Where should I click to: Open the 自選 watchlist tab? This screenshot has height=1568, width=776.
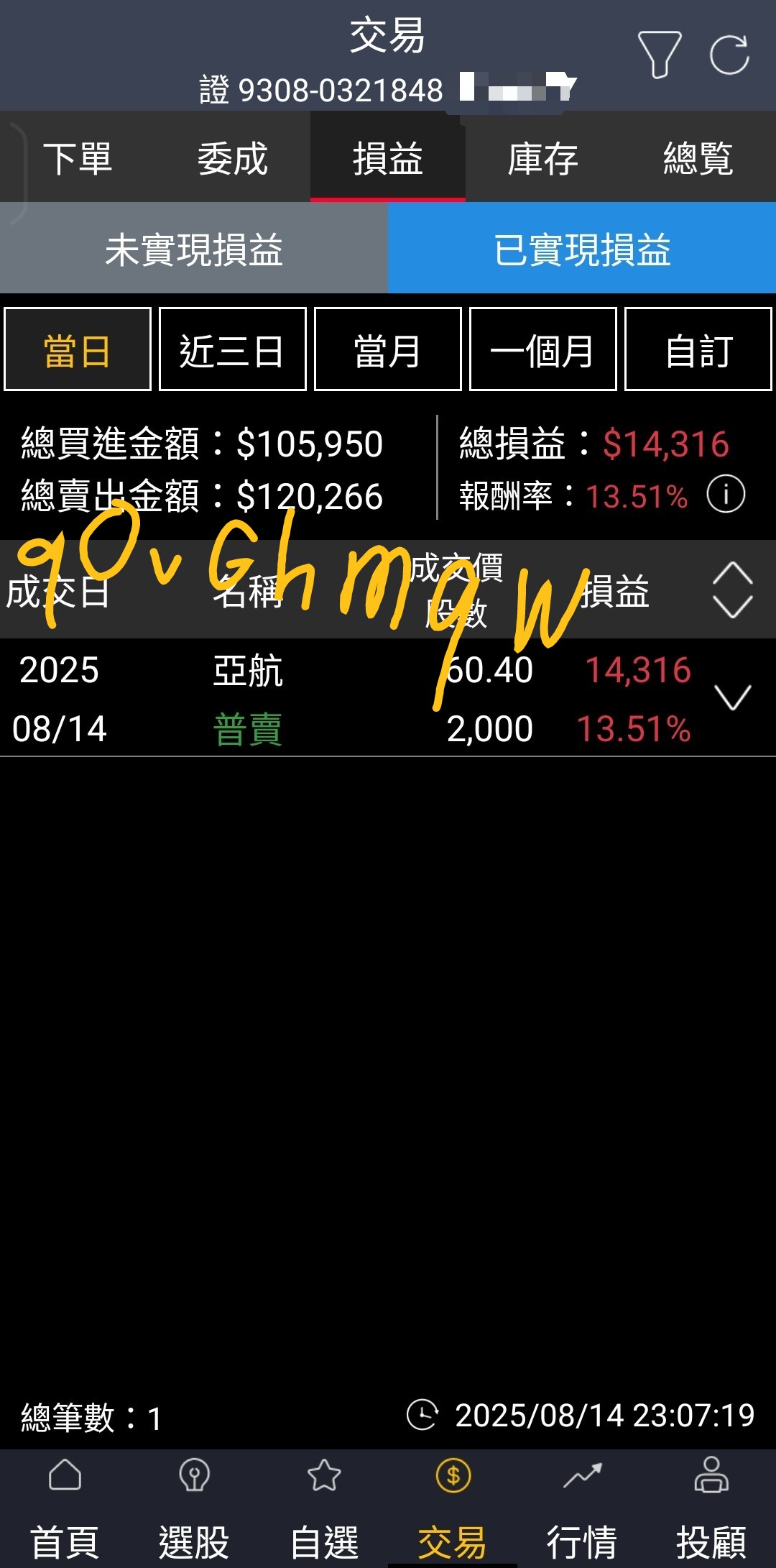point(323,1508)
